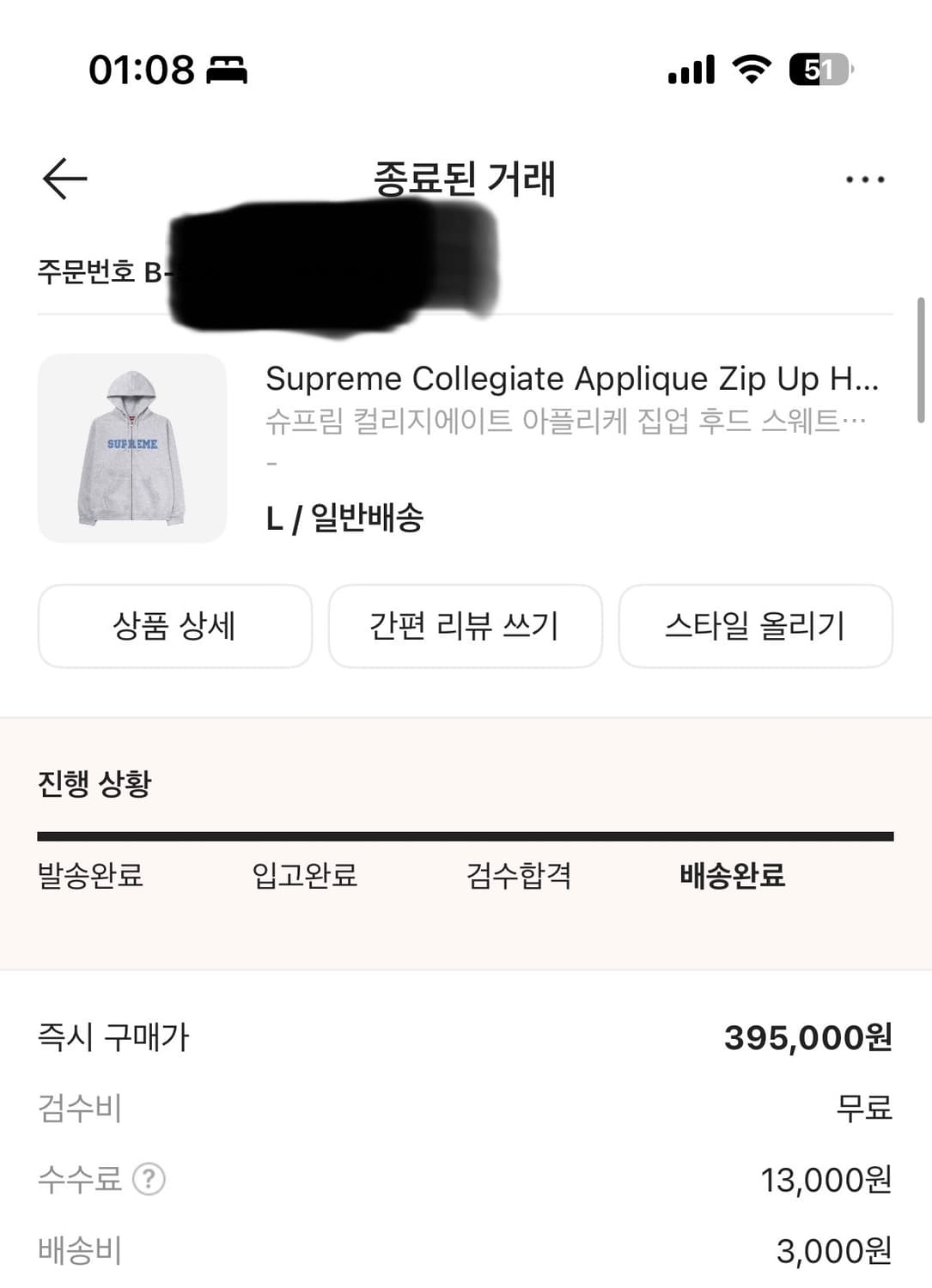Viewport: 932px width, 1288px height.
Task: Tap the transaction progress bar
Action: 466,830
